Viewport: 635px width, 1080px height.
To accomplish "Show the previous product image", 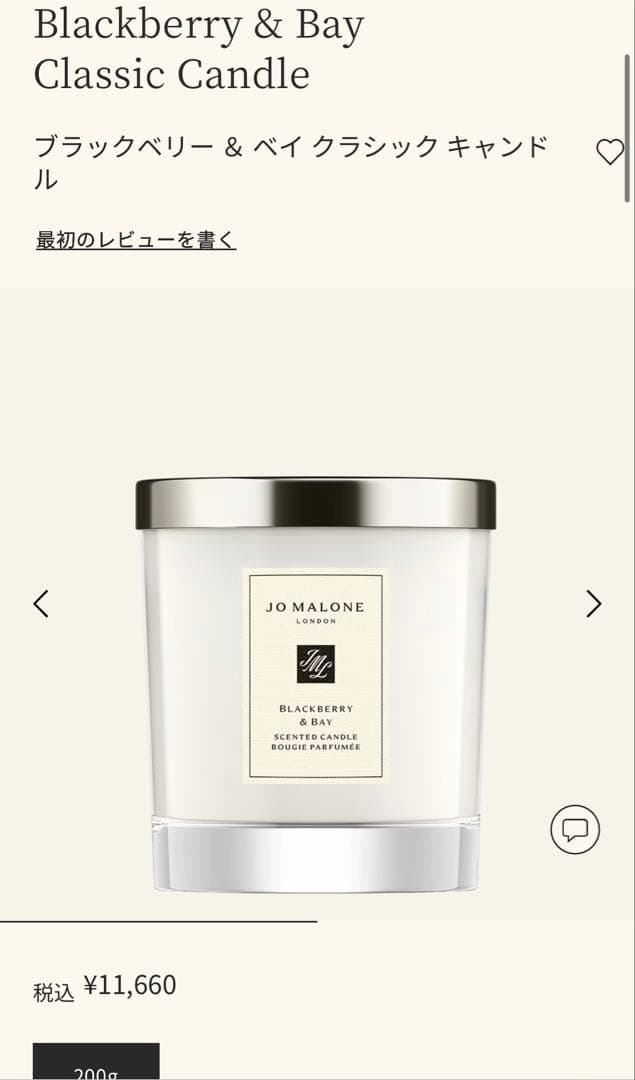I will 41,604.
